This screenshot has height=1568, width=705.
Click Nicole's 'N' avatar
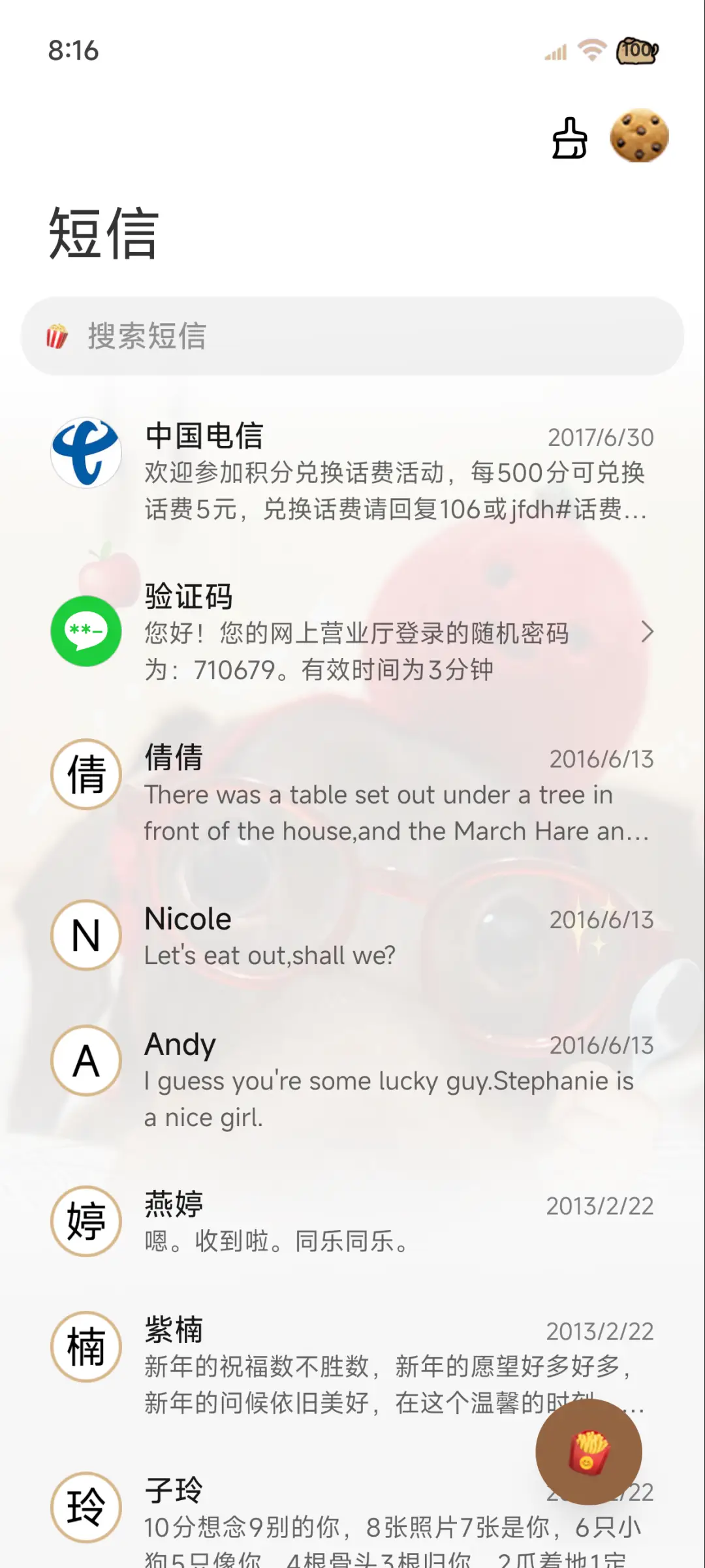(x=86, y=935)
